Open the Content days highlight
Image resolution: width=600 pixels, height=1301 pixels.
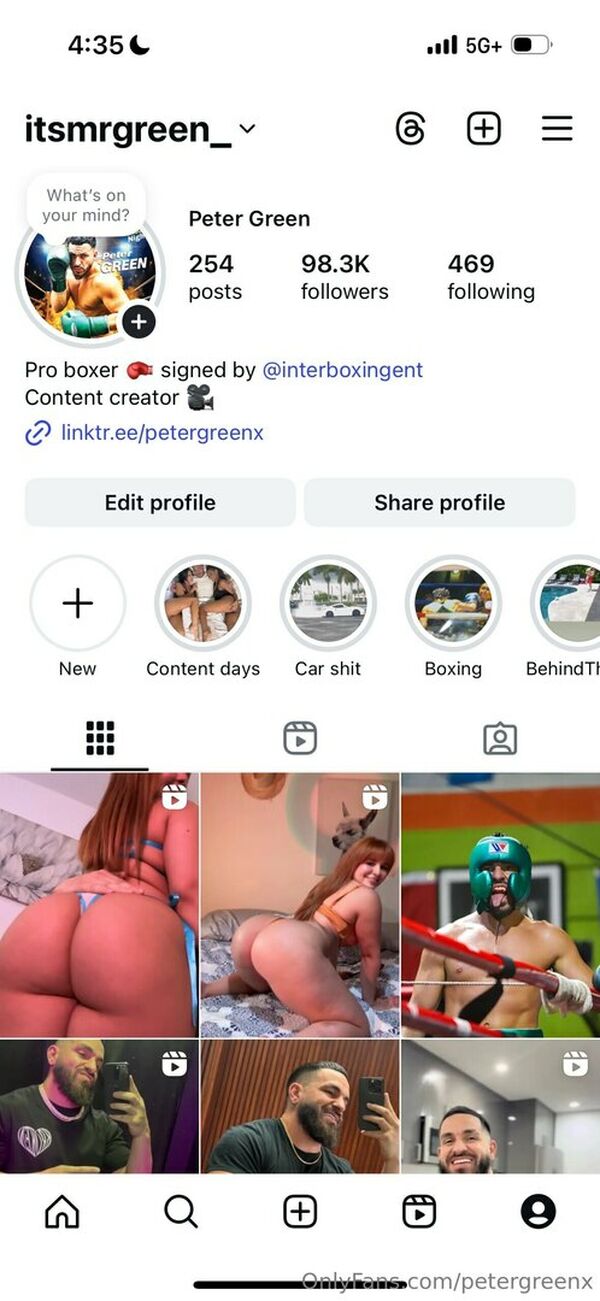point(203,604)
